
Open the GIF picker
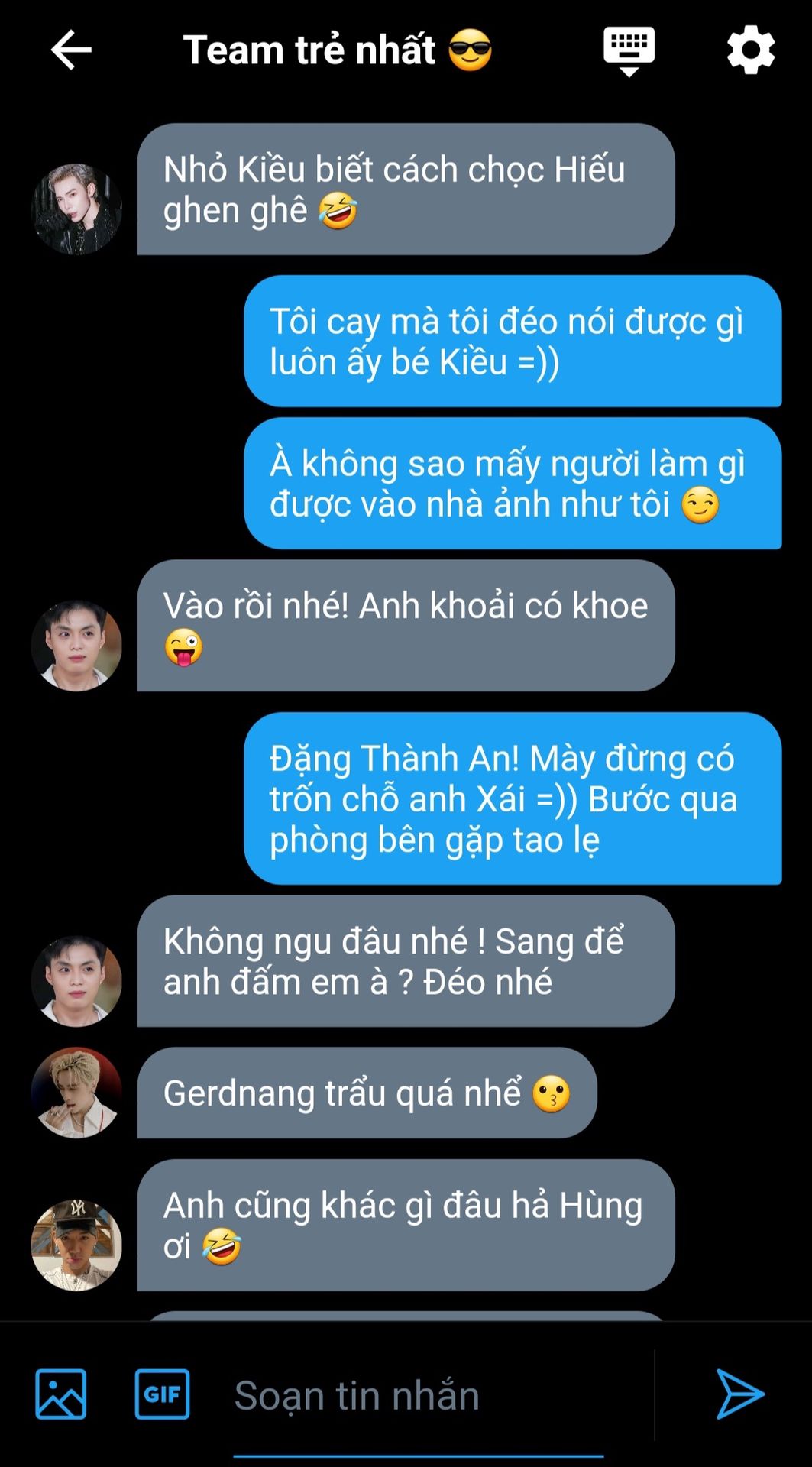162,1394
